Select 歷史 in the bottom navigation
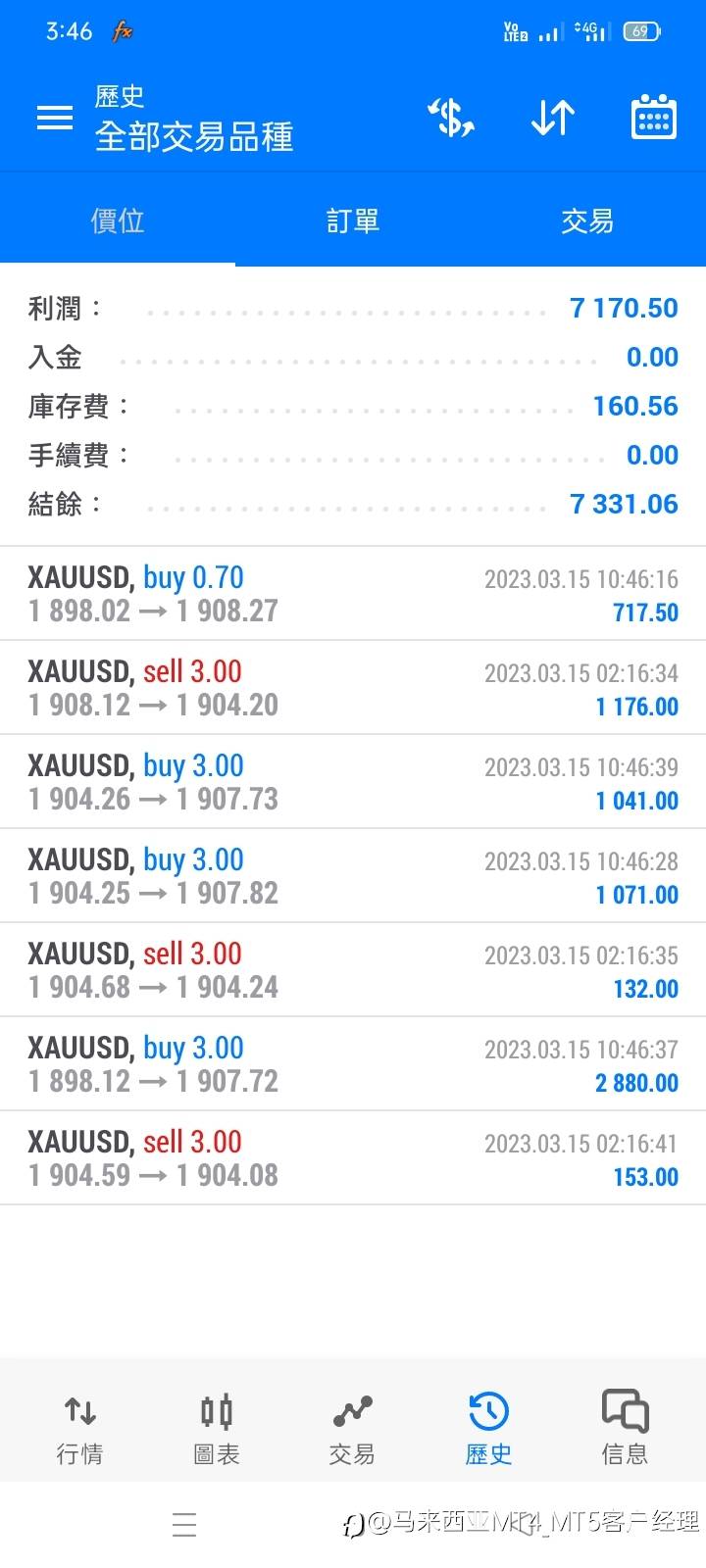 488,1429
